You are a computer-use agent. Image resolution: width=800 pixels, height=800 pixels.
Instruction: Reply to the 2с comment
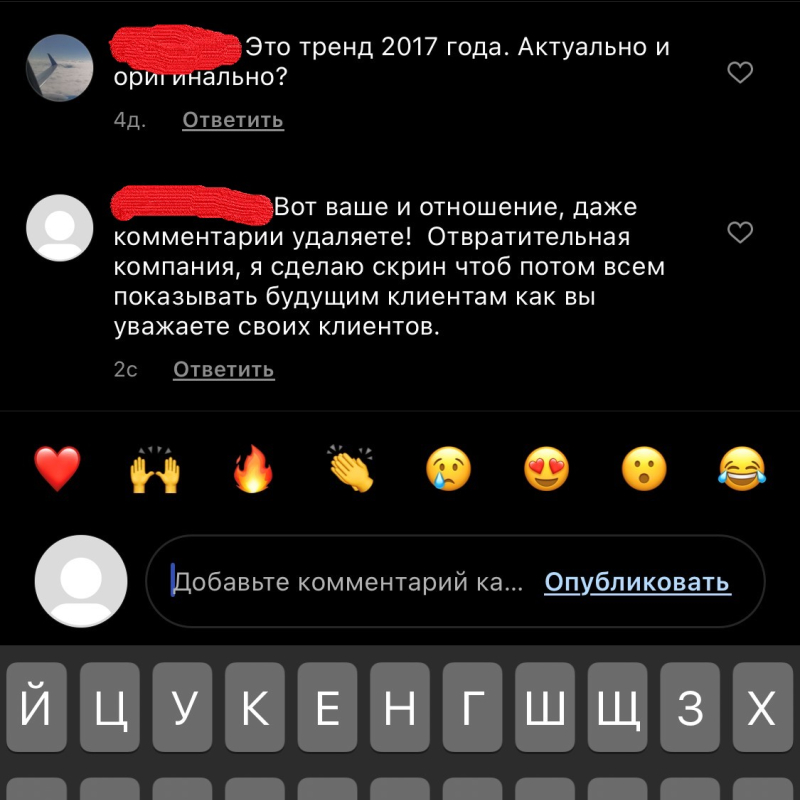(x=223, y=369)
